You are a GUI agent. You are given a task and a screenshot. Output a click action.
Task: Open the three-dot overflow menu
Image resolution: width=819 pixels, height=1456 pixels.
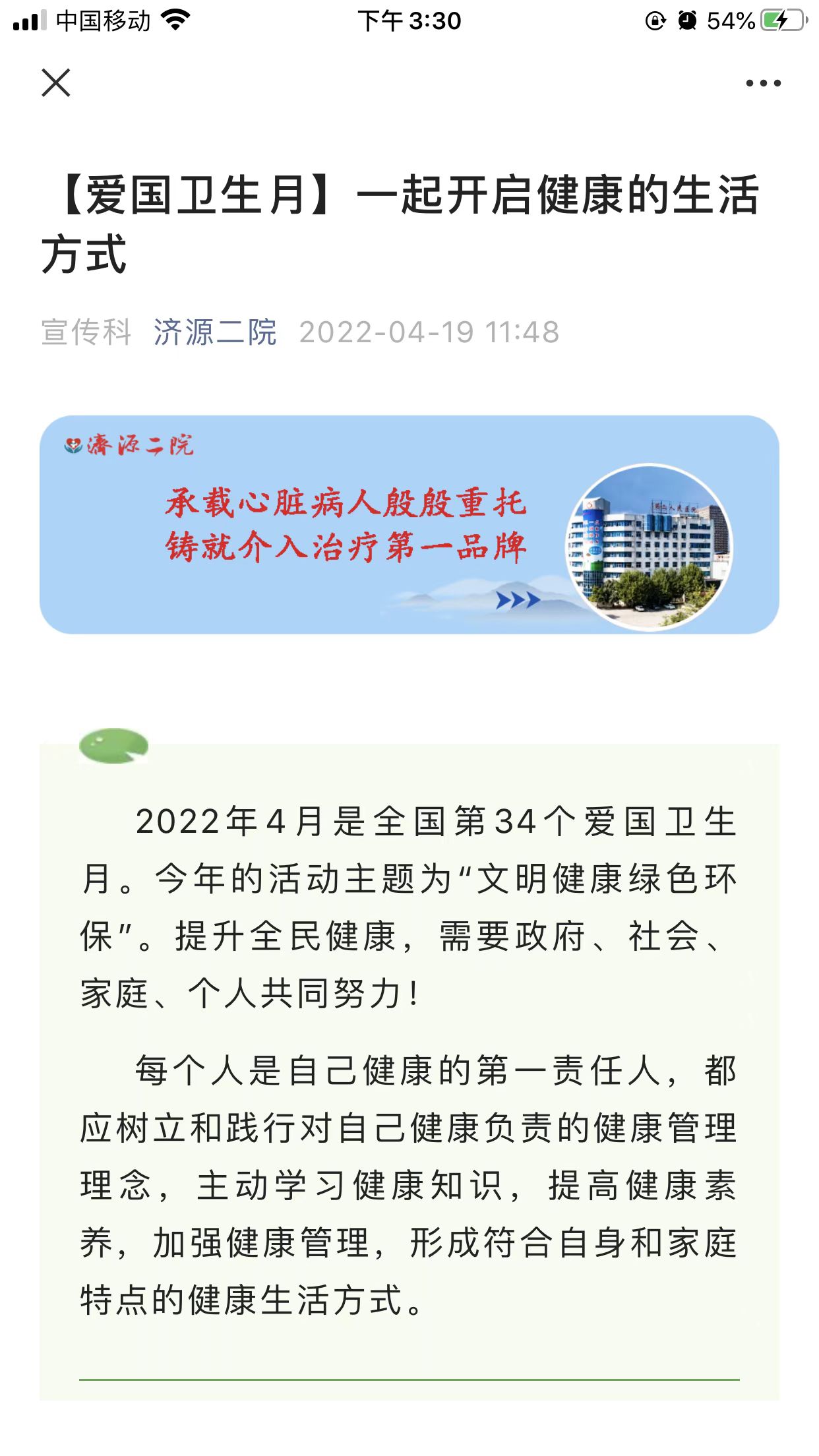763,83
